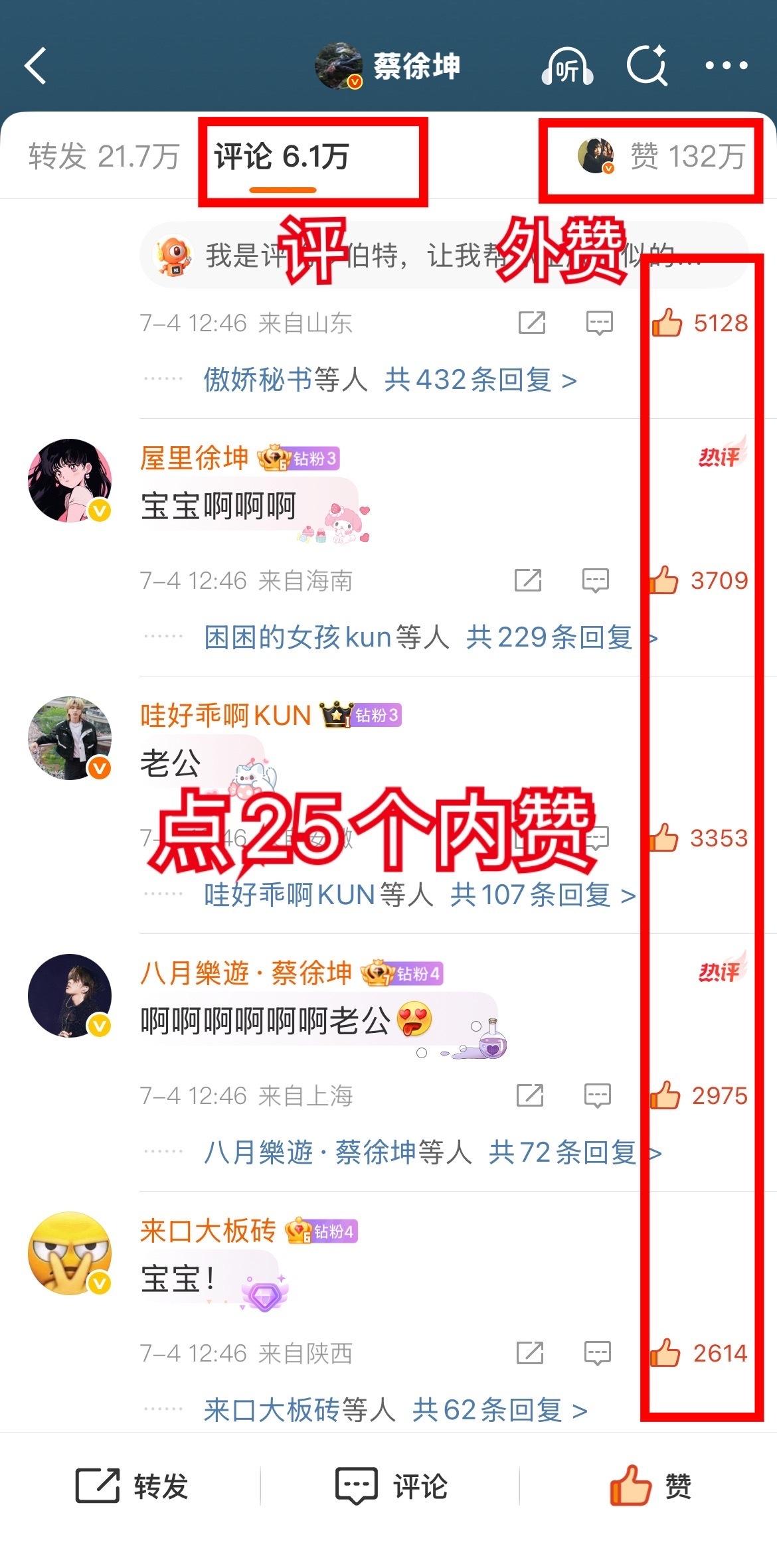This screenshot has height=1568, width=777.
Task: Select the 评论 6.1万 tab
Action: click(282, 157)
